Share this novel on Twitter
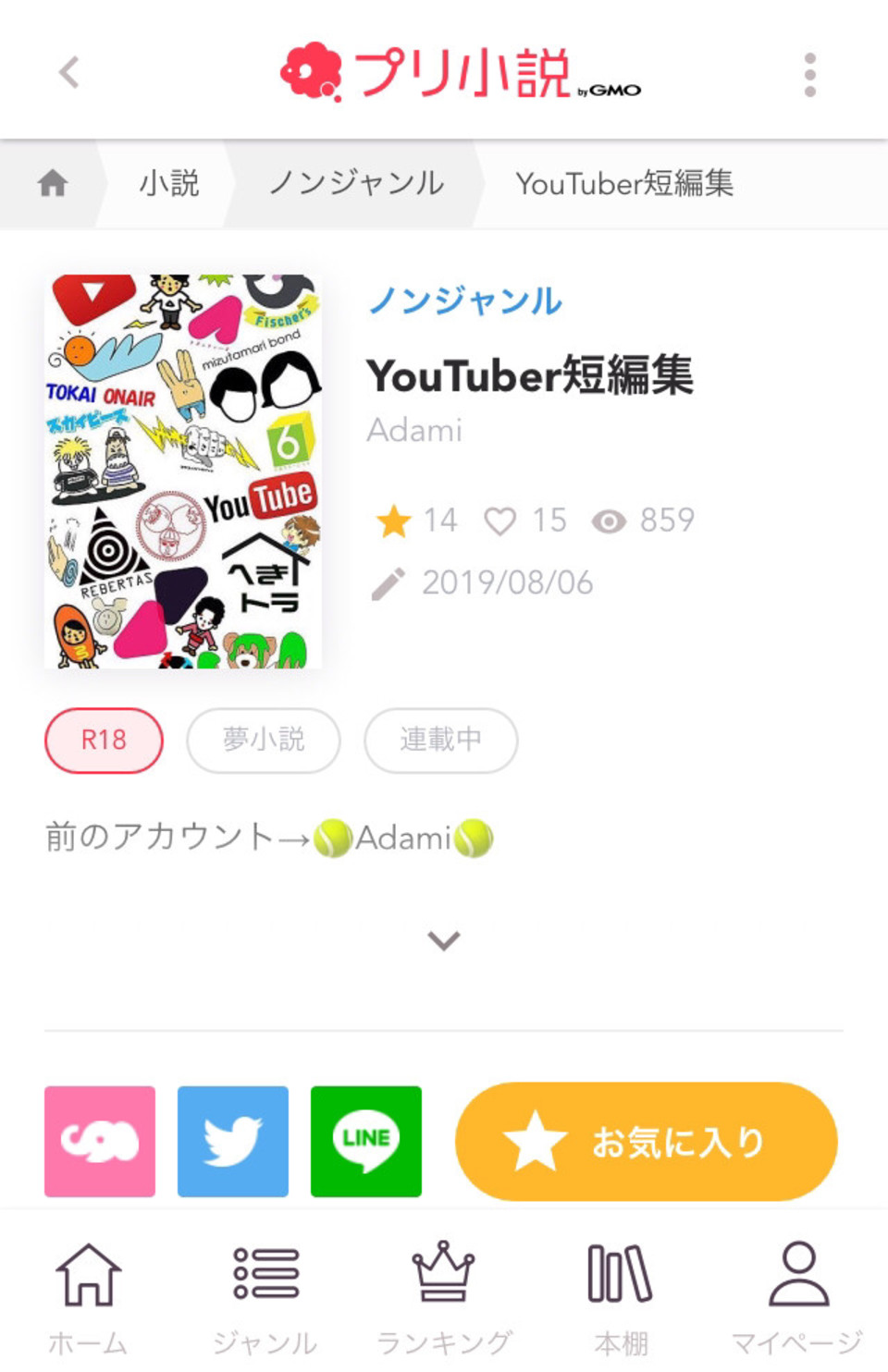 (233, 1141)
